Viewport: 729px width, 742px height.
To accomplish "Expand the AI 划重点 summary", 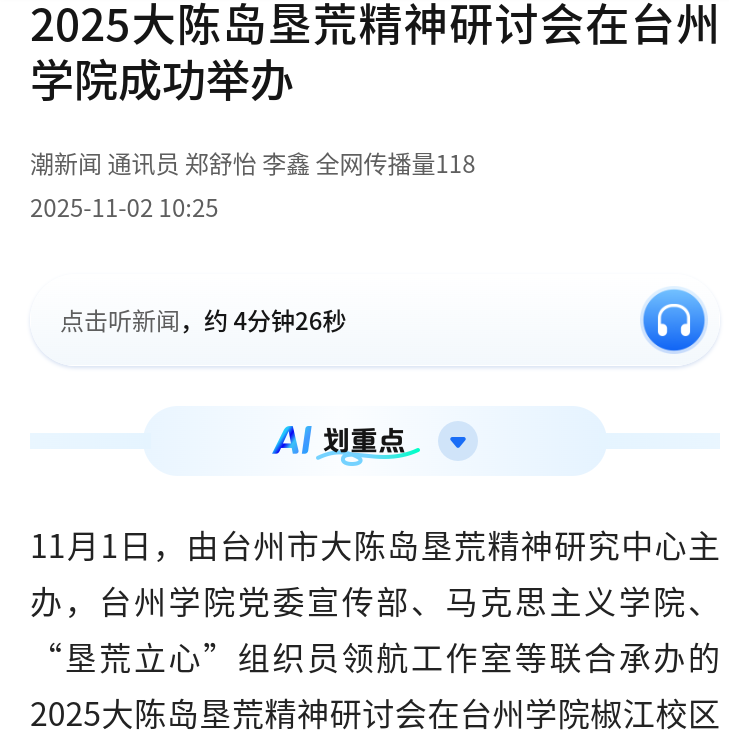I will click(458, 441).
